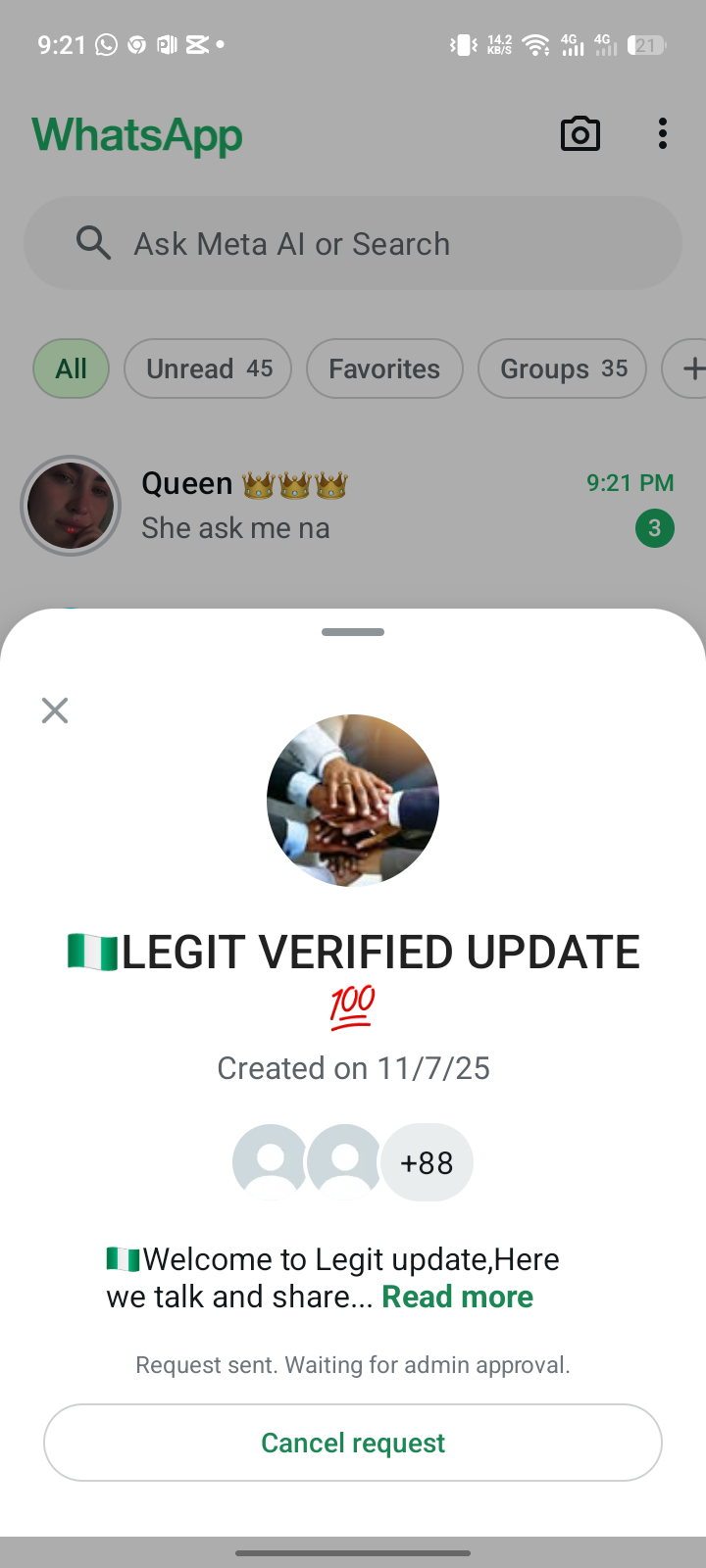Select the All filter chip
706x1568 pixels.
(71, 368)
